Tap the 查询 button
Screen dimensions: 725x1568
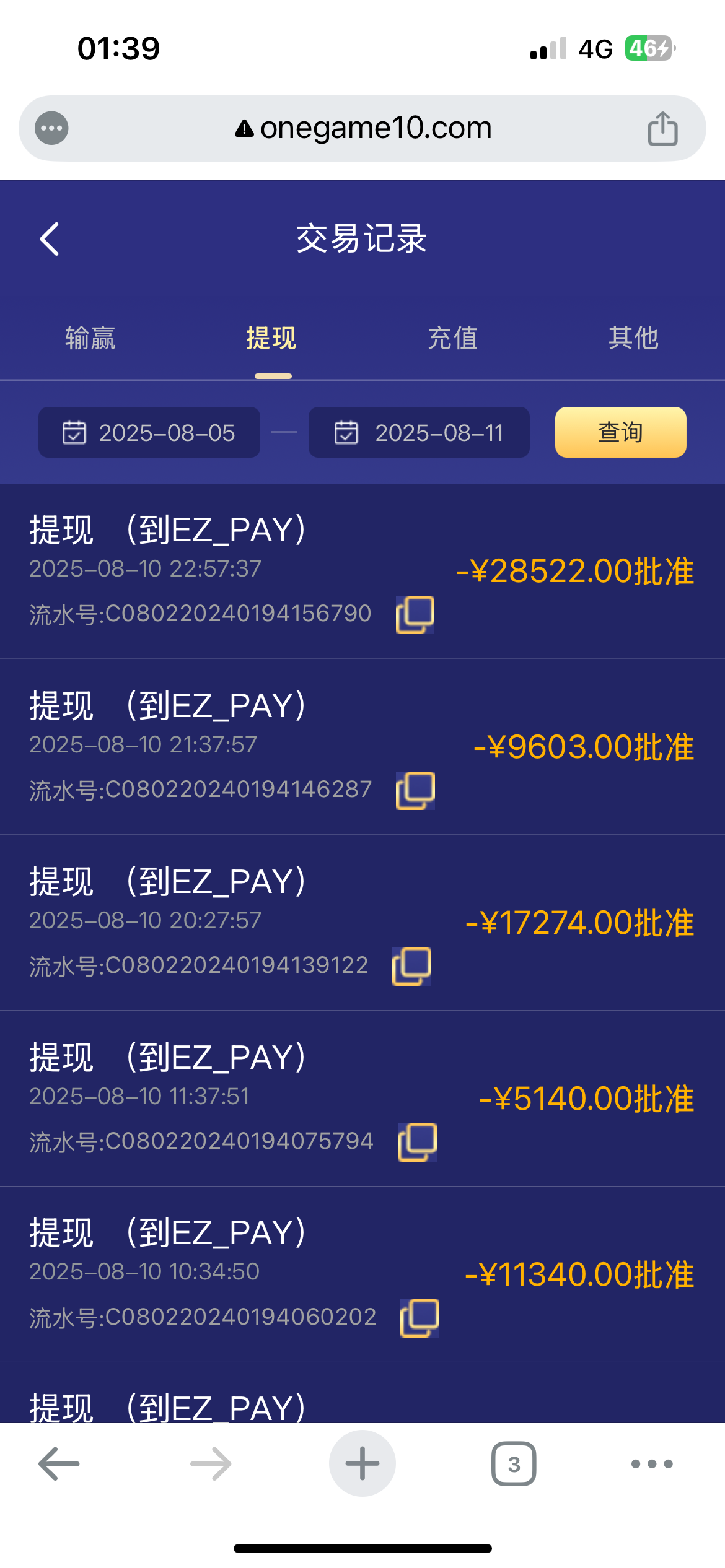[620, 432]
